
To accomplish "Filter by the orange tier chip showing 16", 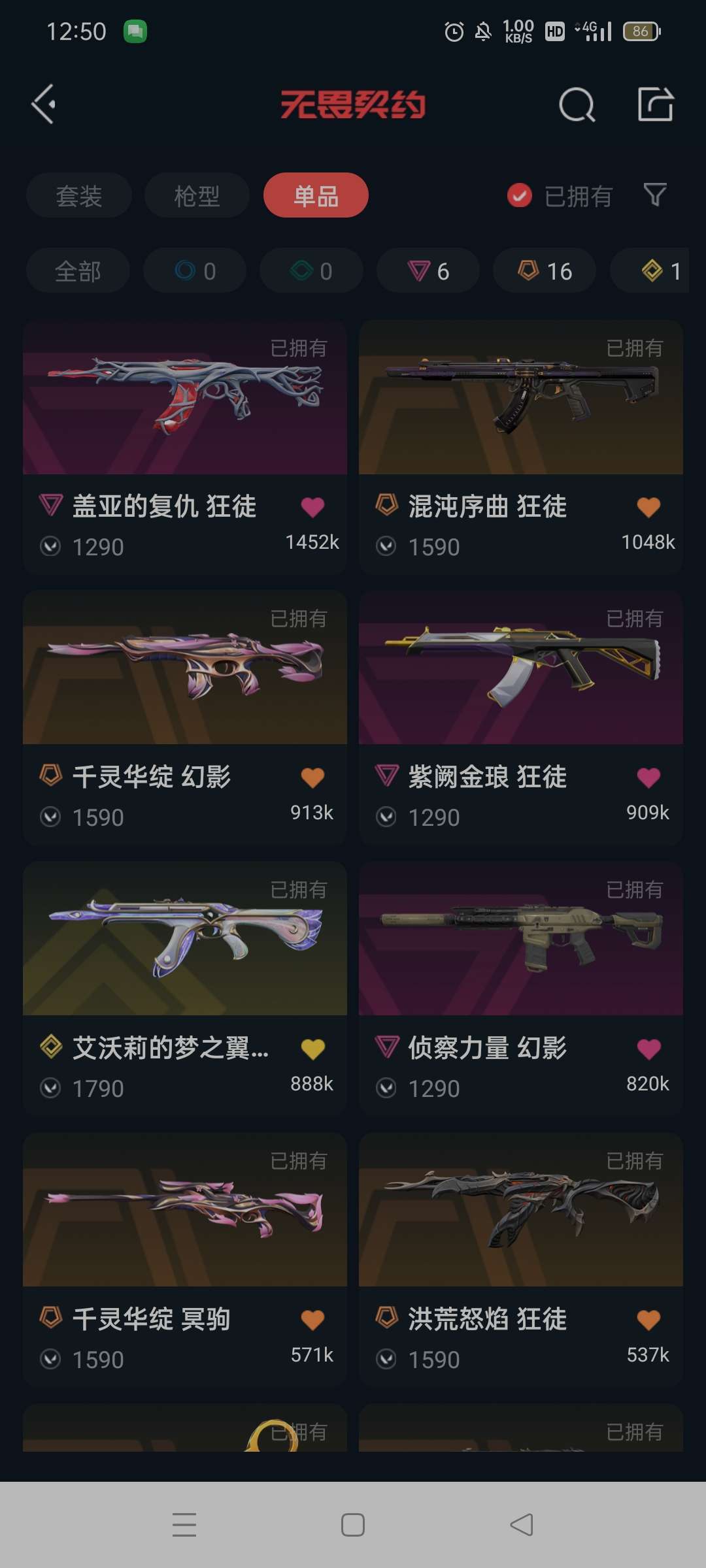I will (545, 270).
